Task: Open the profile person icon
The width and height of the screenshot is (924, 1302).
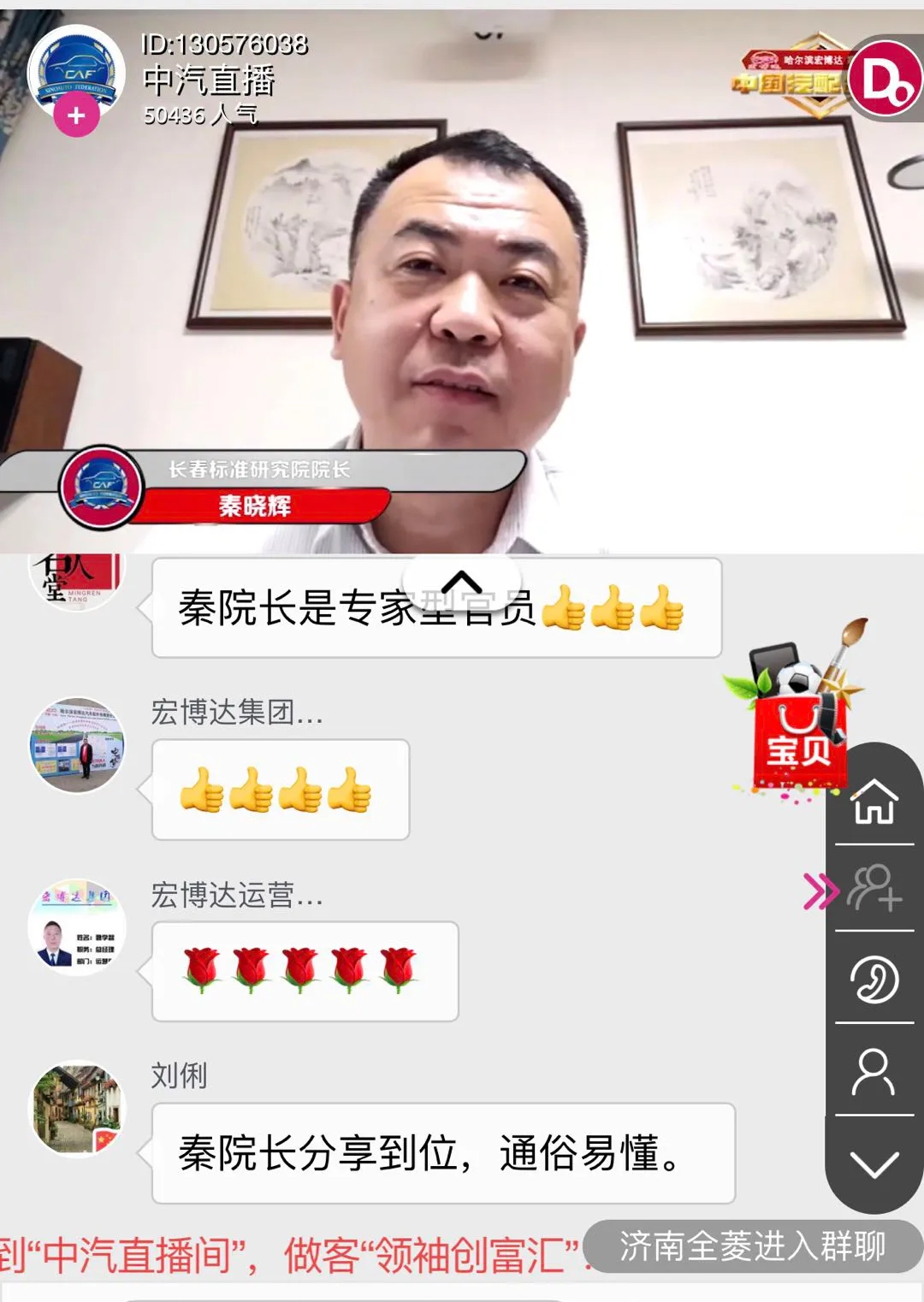Action: (x=874, y=1071)
